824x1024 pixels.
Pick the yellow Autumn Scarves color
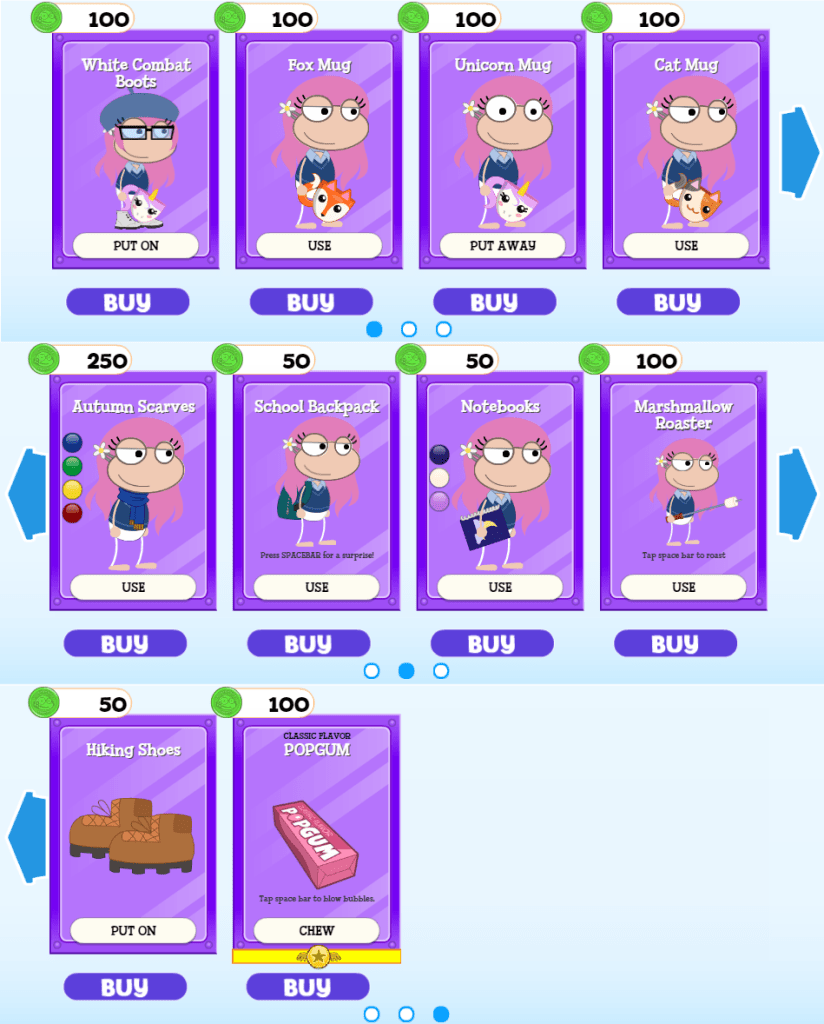click(x=72, y=489)
